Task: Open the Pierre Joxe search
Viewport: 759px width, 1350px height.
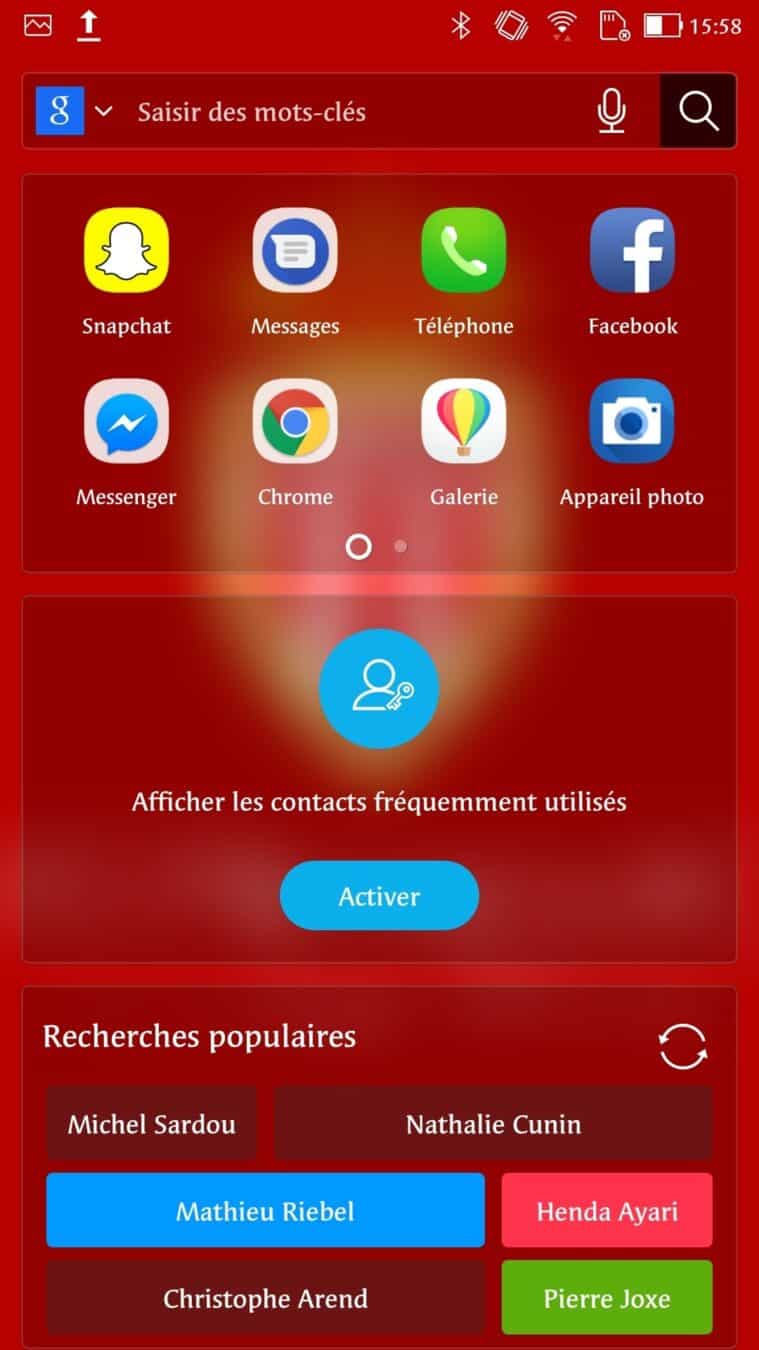Action: 607,1298
